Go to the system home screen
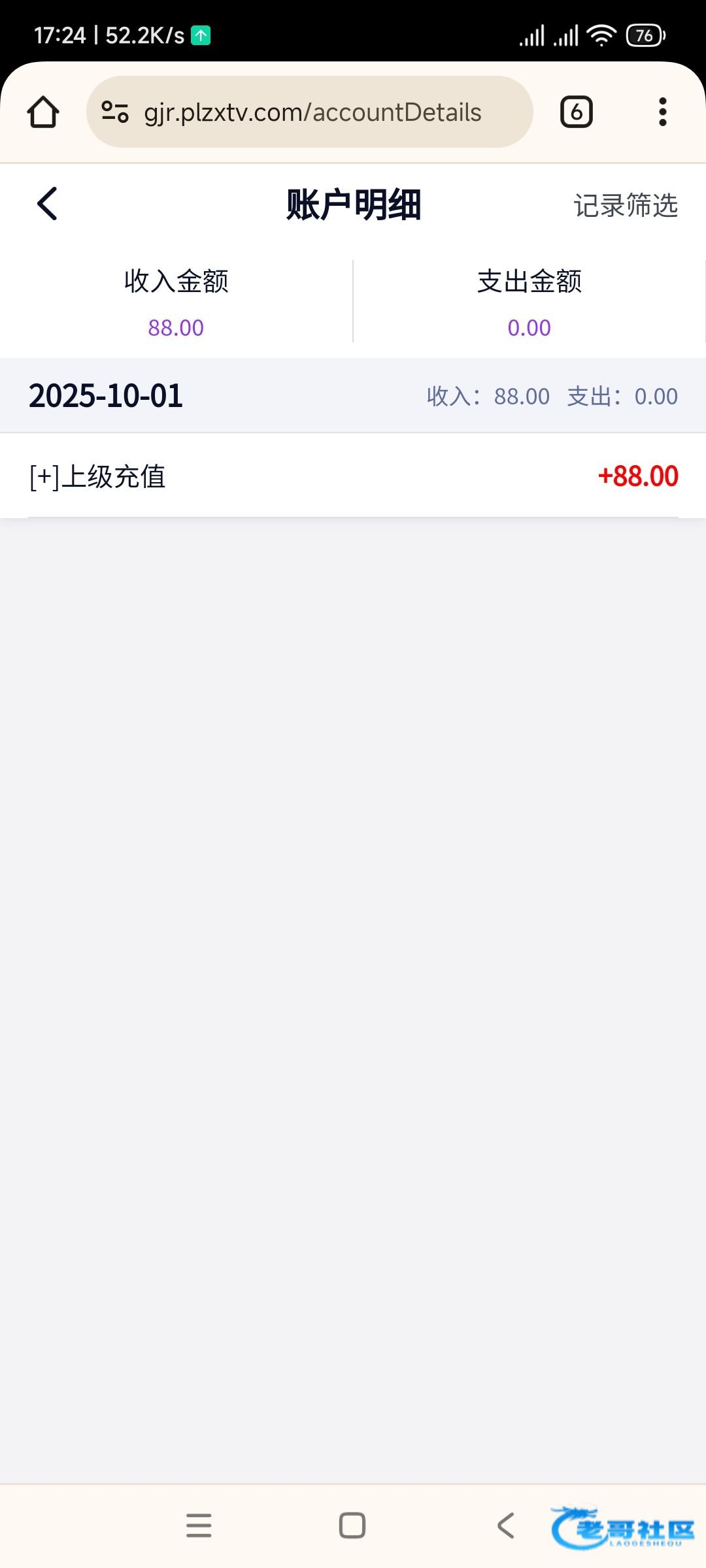706x1568 pixels. pyautogui.click(x=352, y=1526)
